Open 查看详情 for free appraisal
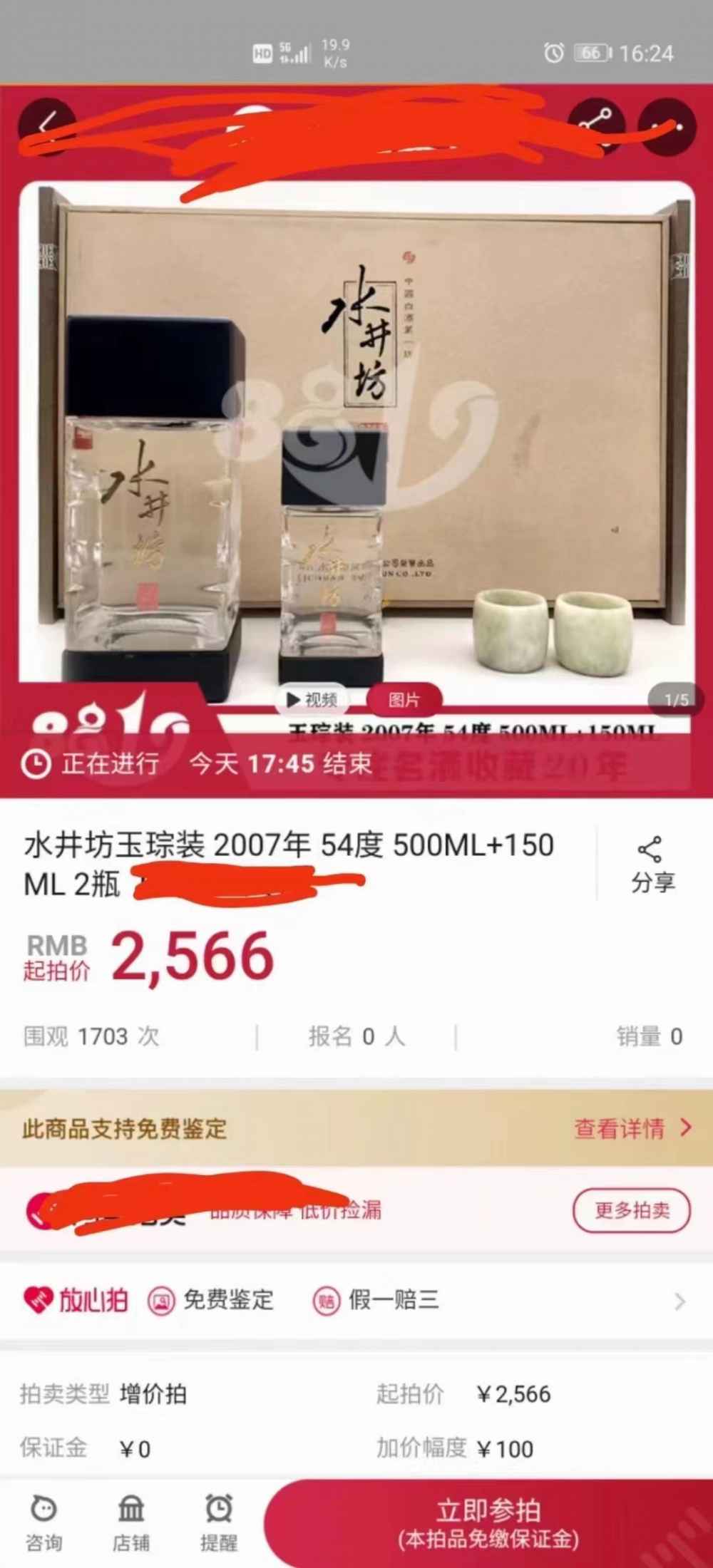Screen dimensions: 713x1568 (632, 1128)
